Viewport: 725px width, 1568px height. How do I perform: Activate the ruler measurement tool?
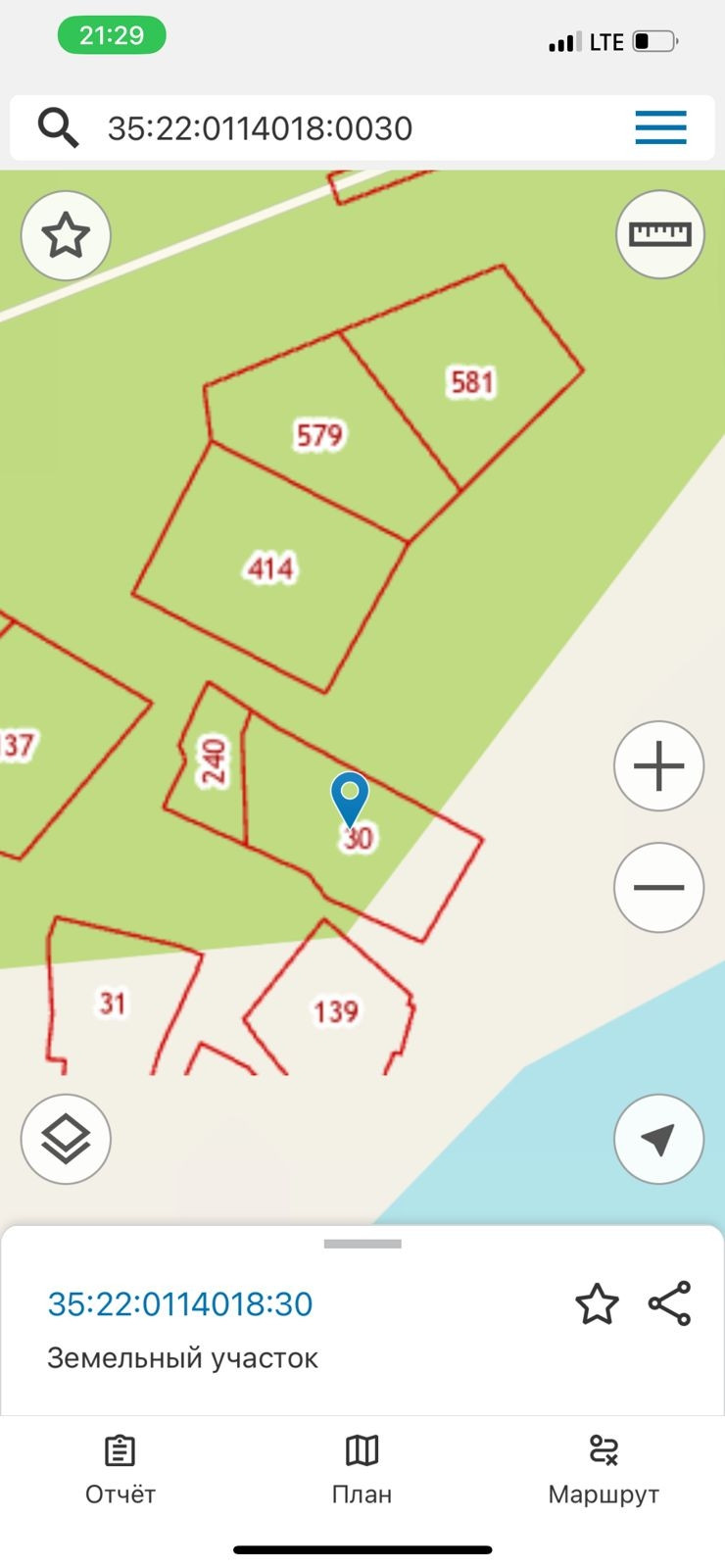pyautogui.click(x=659, y=234)
